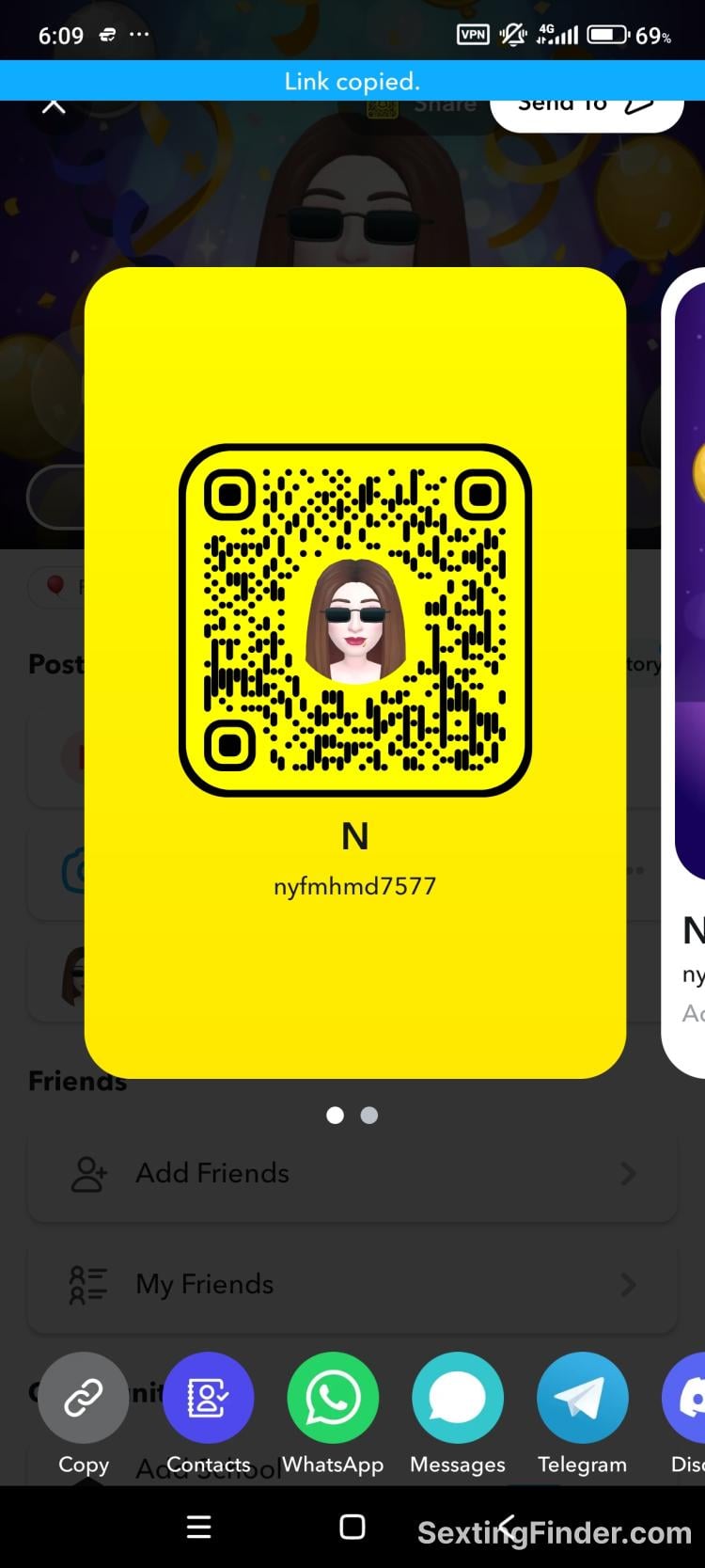Tap the Send To button
Viewport: 705px width, 1568px height.
(586, 109)
